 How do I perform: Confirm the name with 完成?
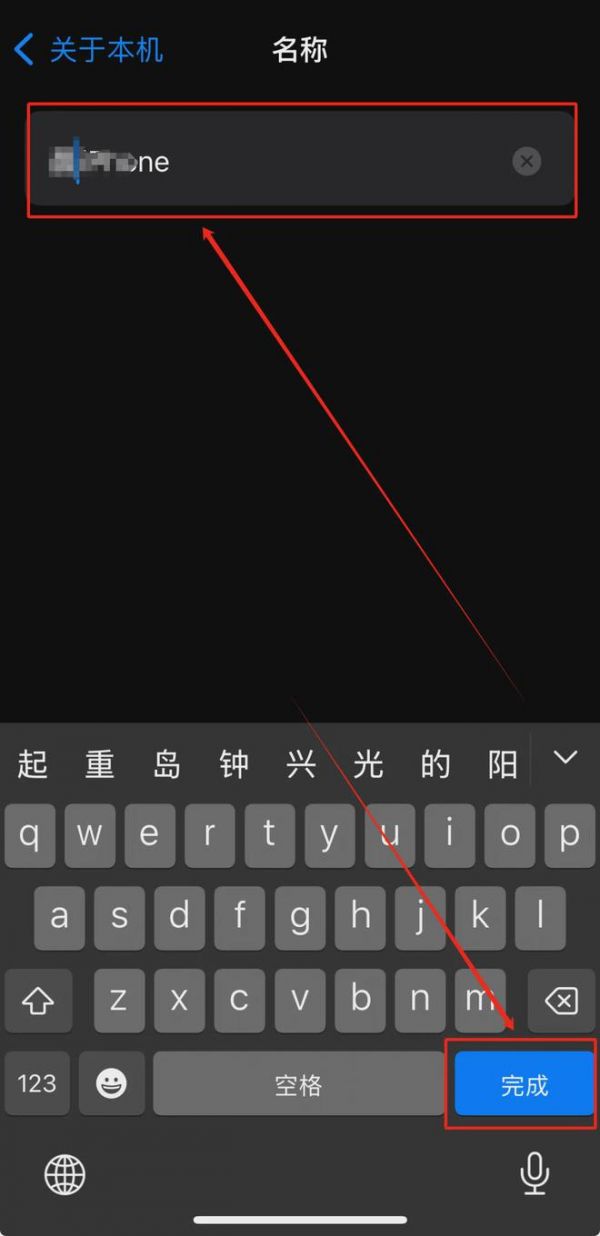[x=524, y=1084]
